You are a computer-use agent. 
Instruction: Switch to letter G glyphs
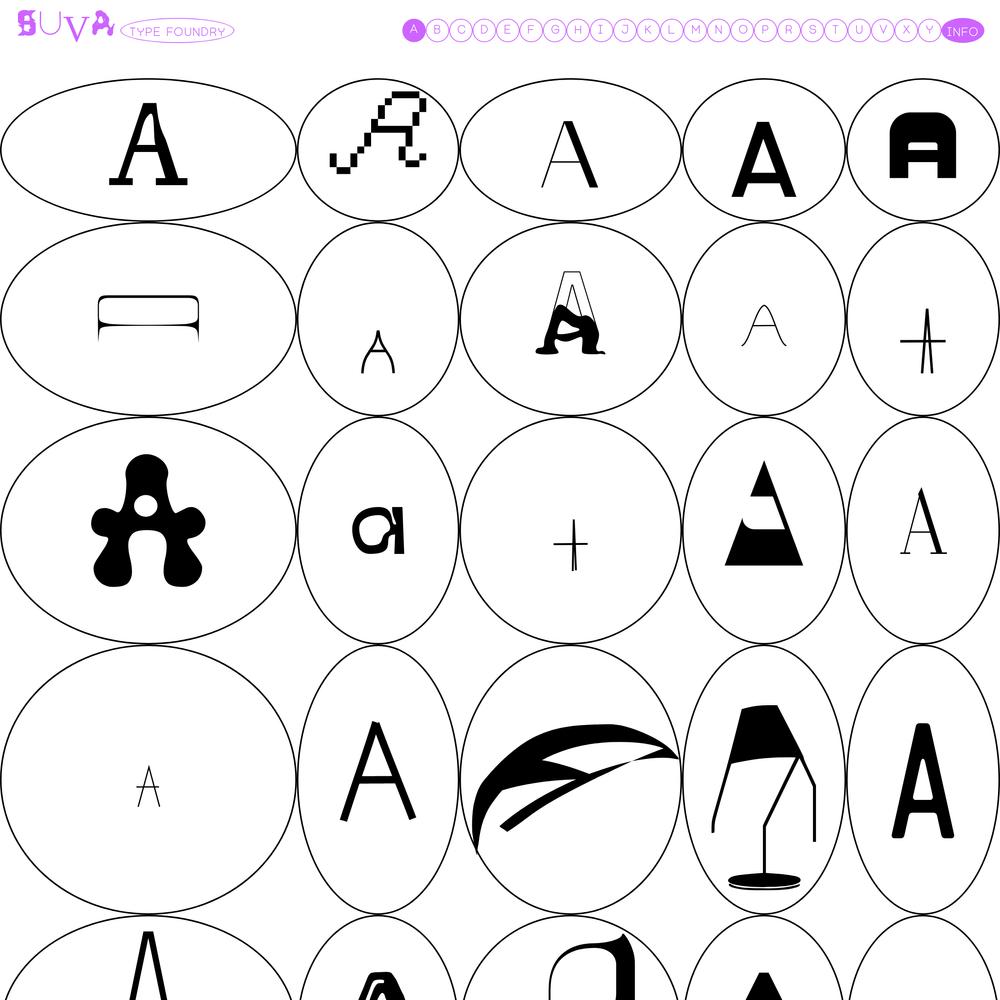pos(555,30)
